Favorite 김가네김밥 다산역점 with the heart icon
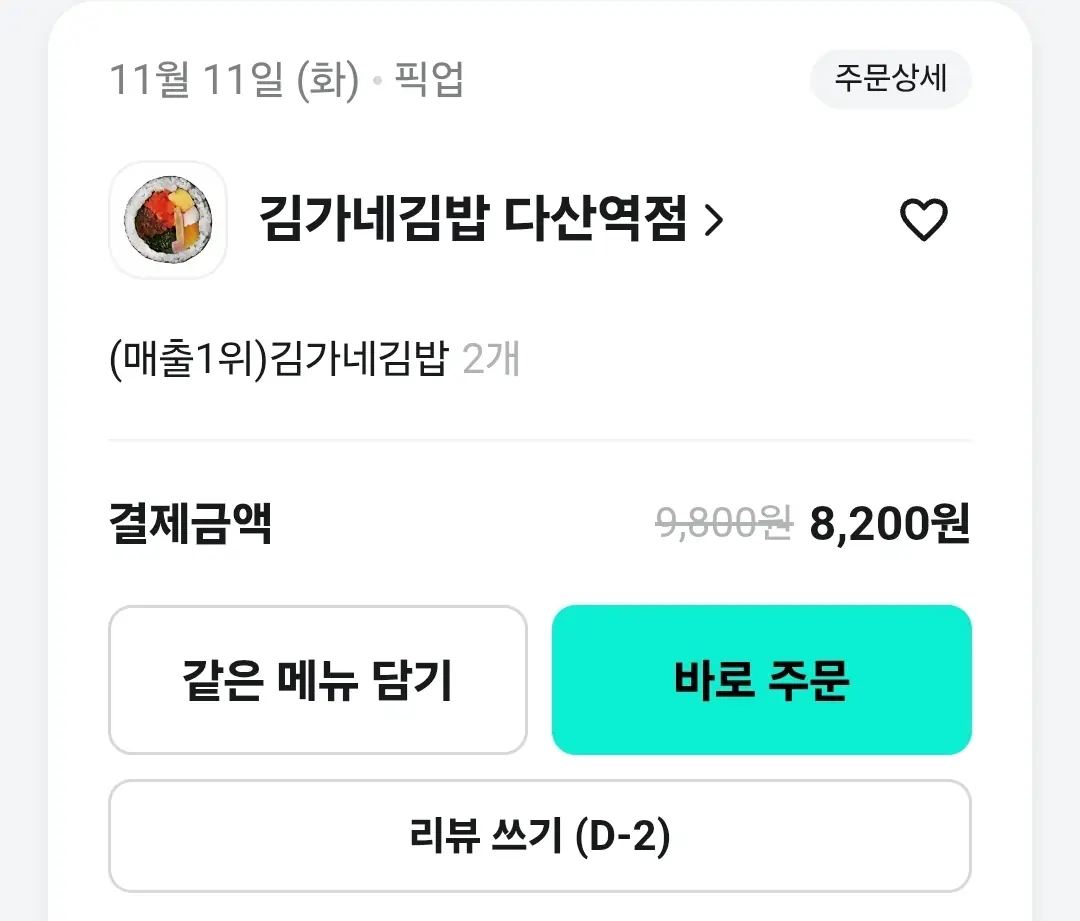The image size is (1080, 921). pyautogui.click(x=923, y=220)
